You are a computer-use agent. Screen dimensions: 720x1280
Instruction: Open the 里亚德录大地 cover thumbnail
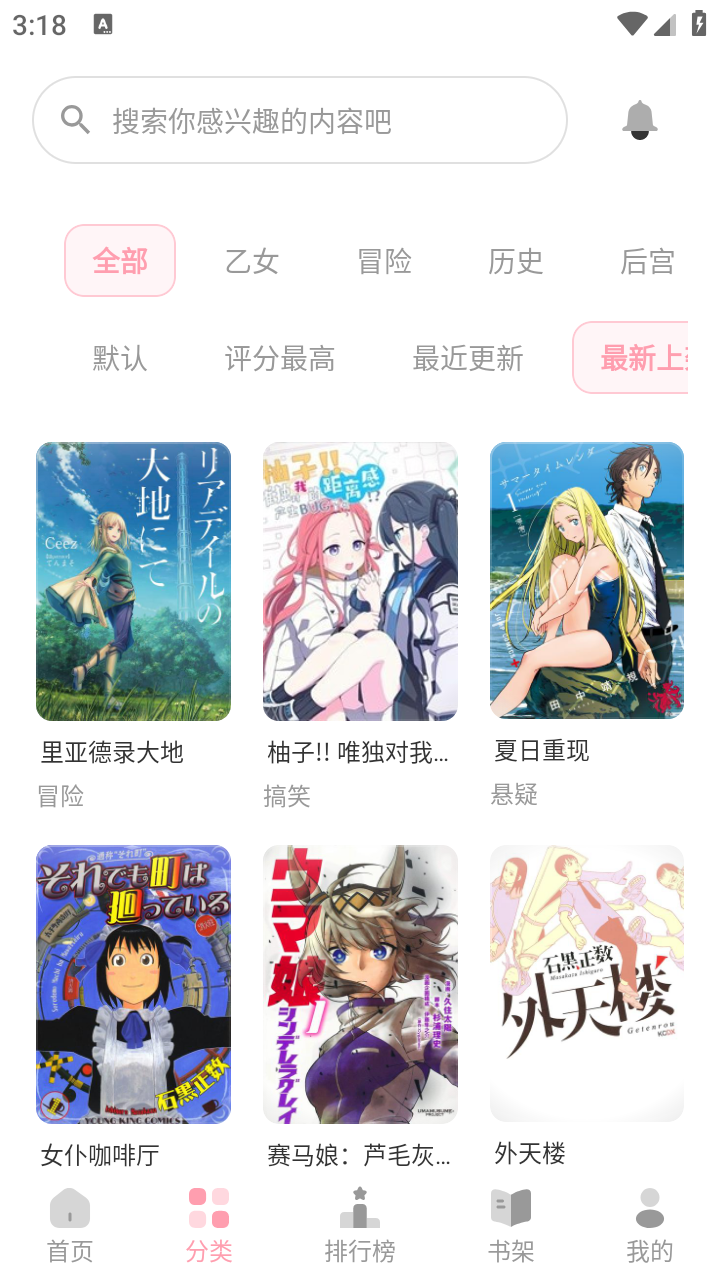pos(134,580)
